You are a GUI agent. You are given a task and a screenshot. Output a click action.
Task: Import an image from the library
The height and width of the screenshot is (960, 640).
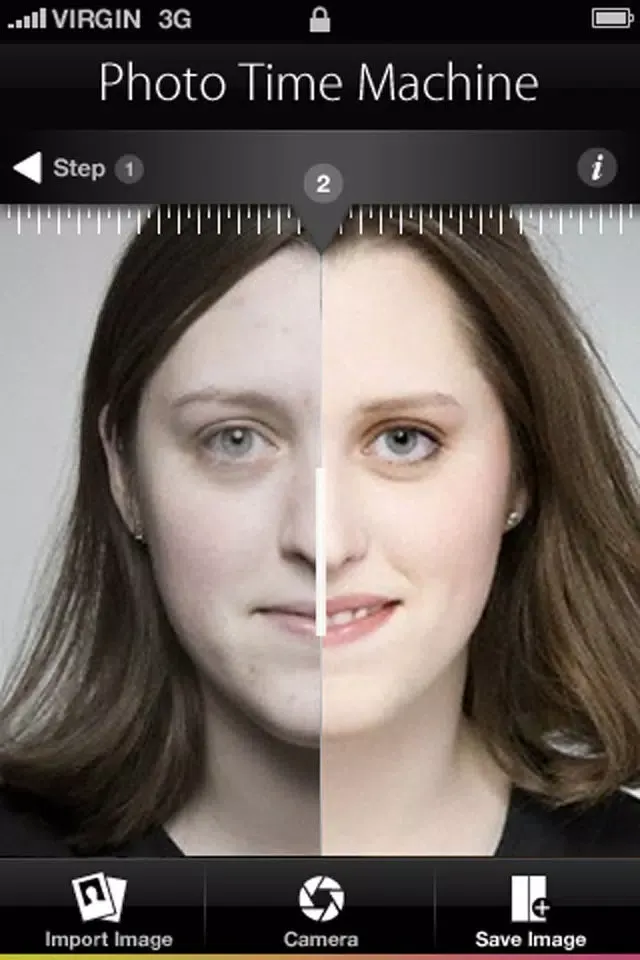[x=108, y=911]
